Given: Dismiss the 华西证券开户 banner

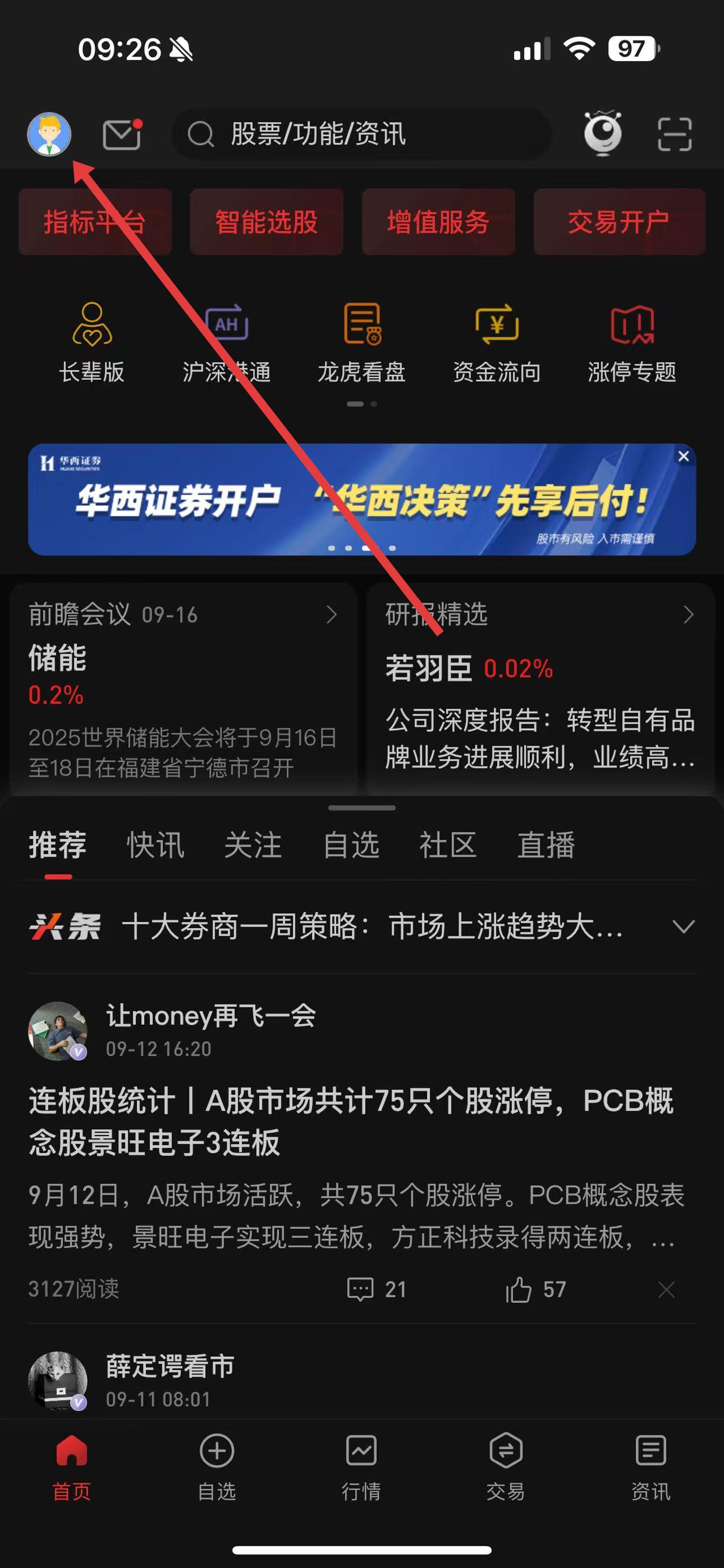Looking at the screenshot, I should pyautogui.click(x=684, y=457).
